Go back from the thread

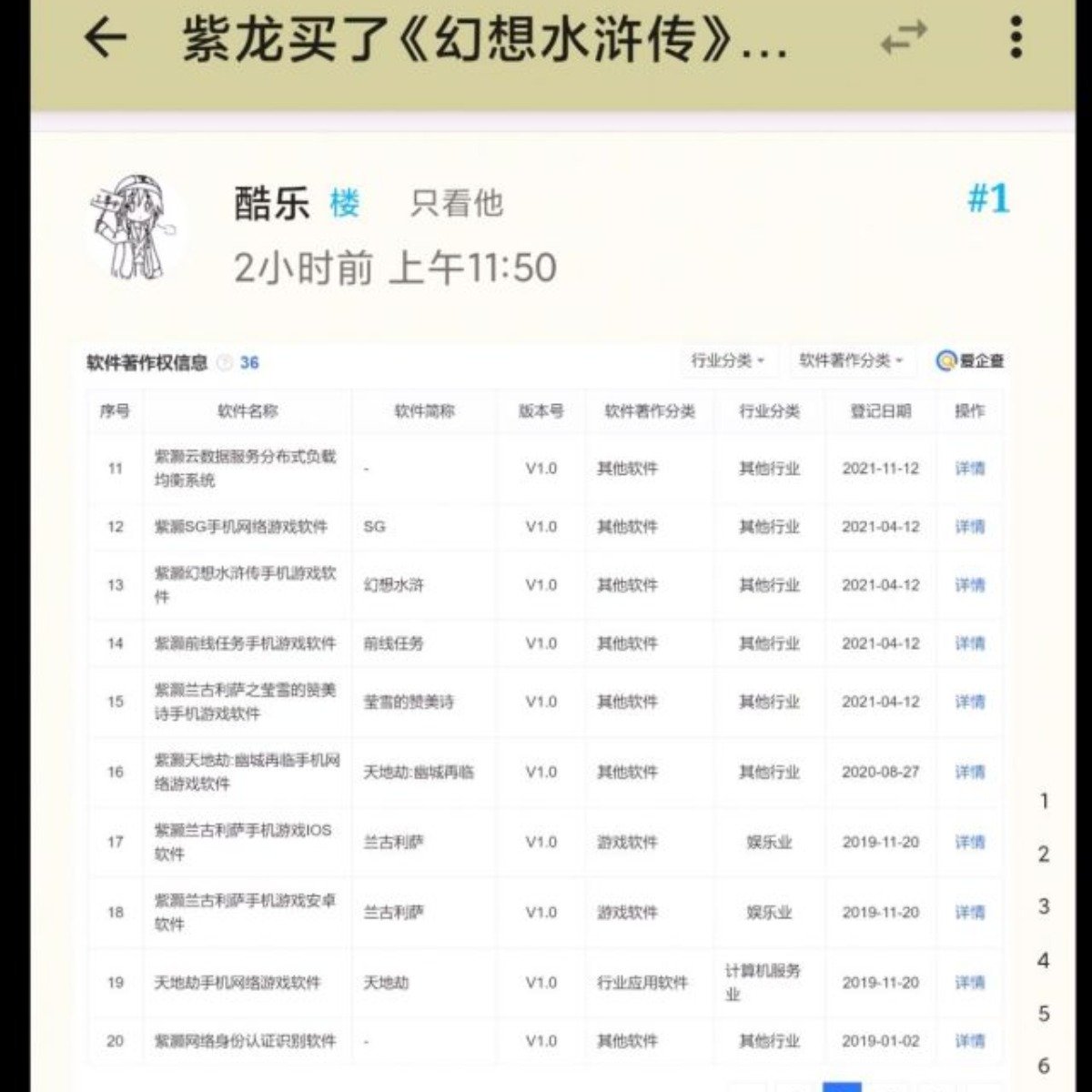(x=105, y=38)
